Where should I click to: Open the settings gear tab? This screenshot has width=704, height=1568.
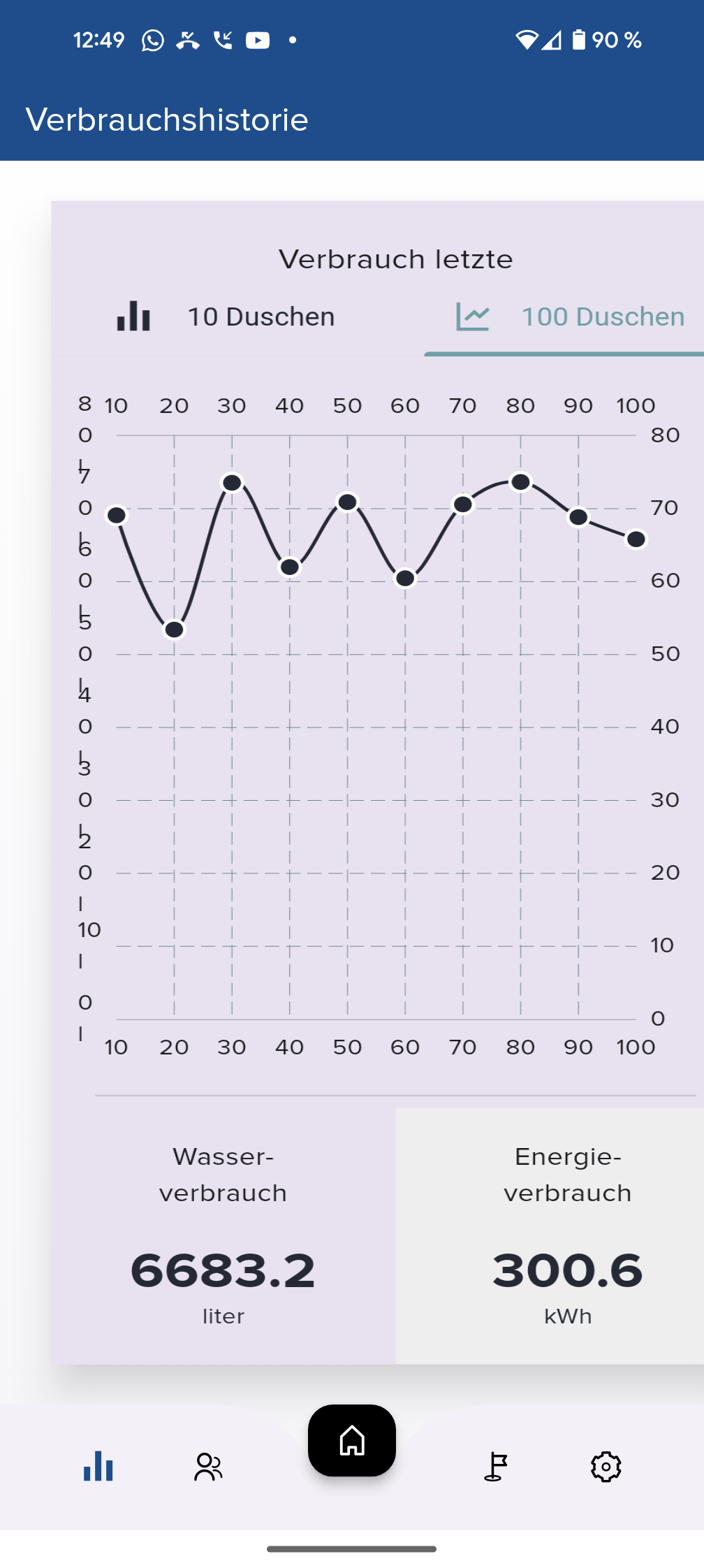(606, 1466)
